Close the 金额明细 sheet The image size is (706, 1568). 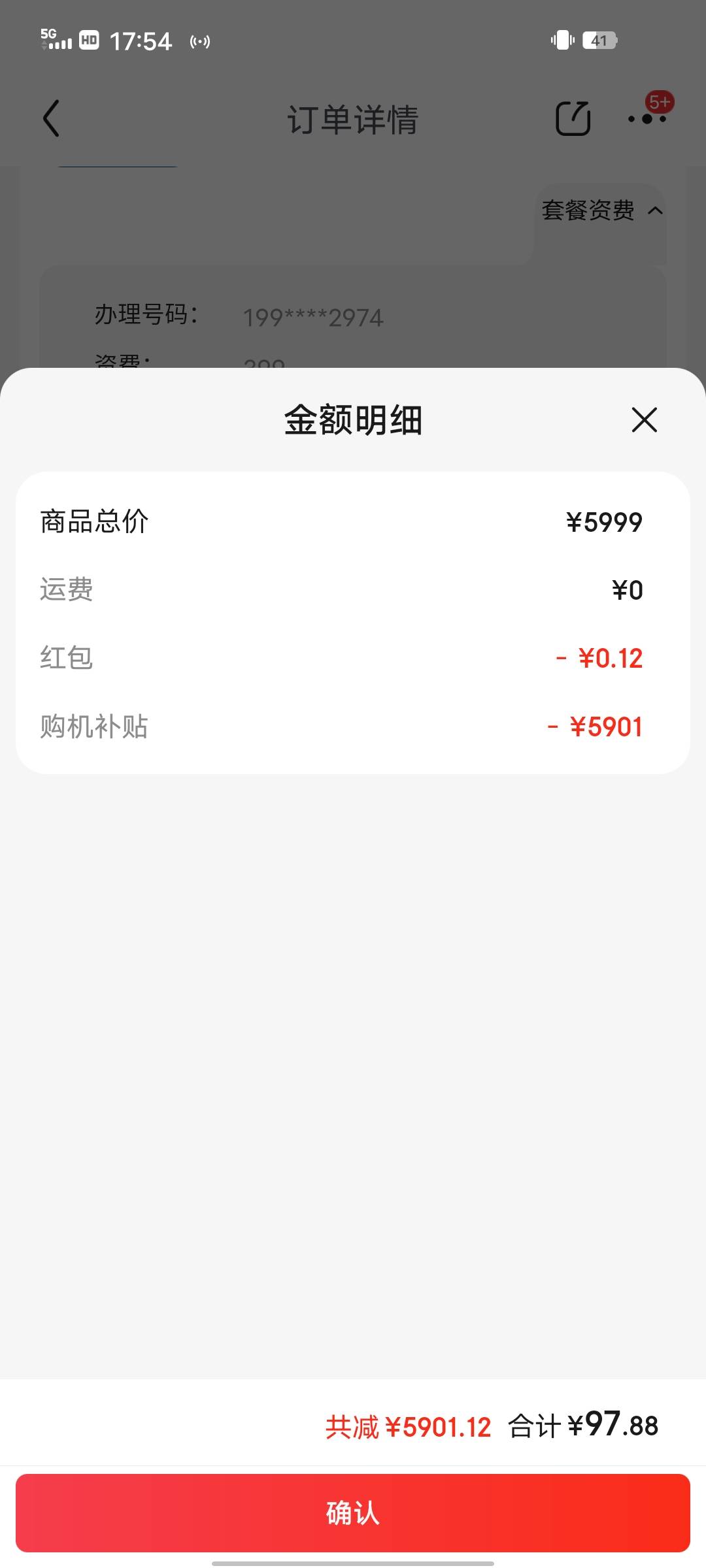644,419
